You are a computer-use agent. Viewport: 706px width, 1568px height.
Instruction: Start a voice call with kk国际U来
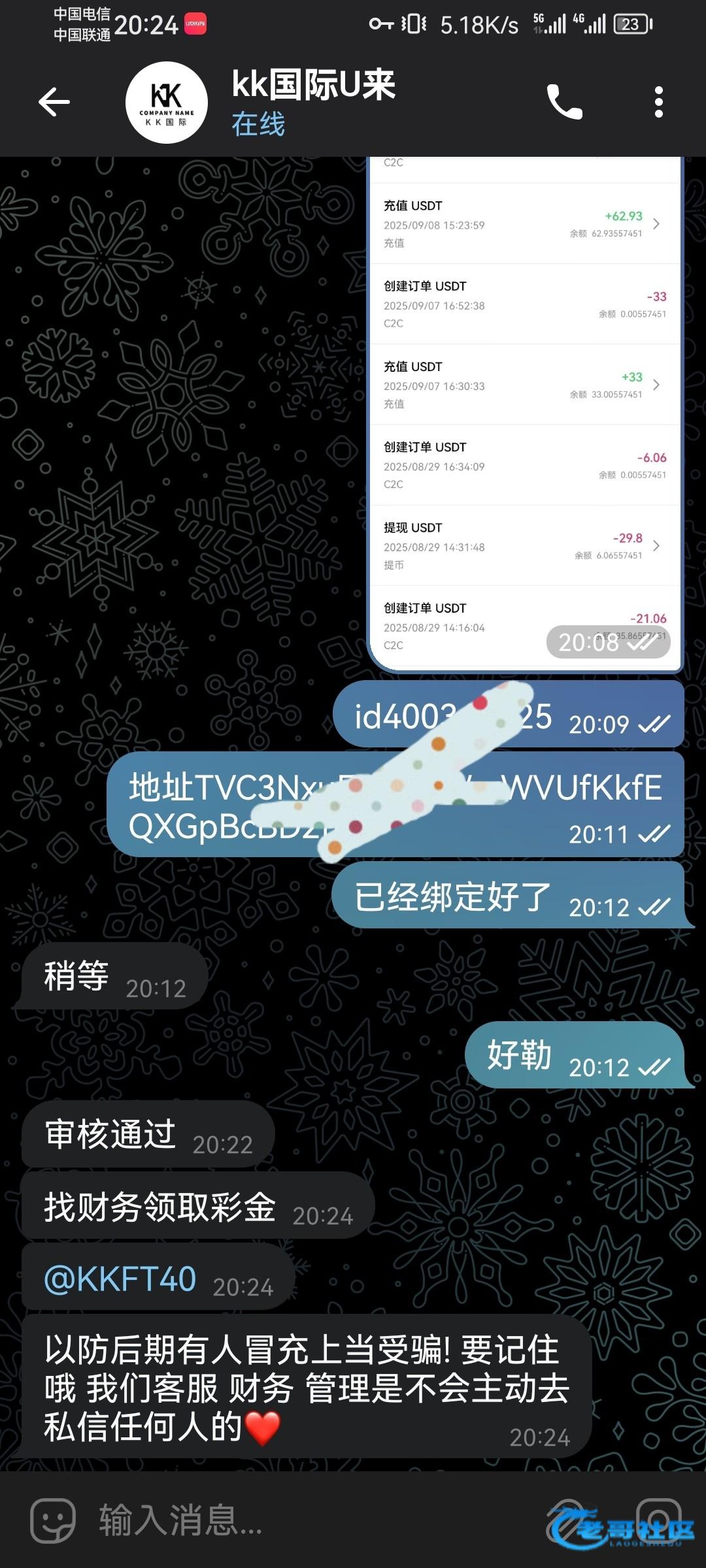(564, 102)
